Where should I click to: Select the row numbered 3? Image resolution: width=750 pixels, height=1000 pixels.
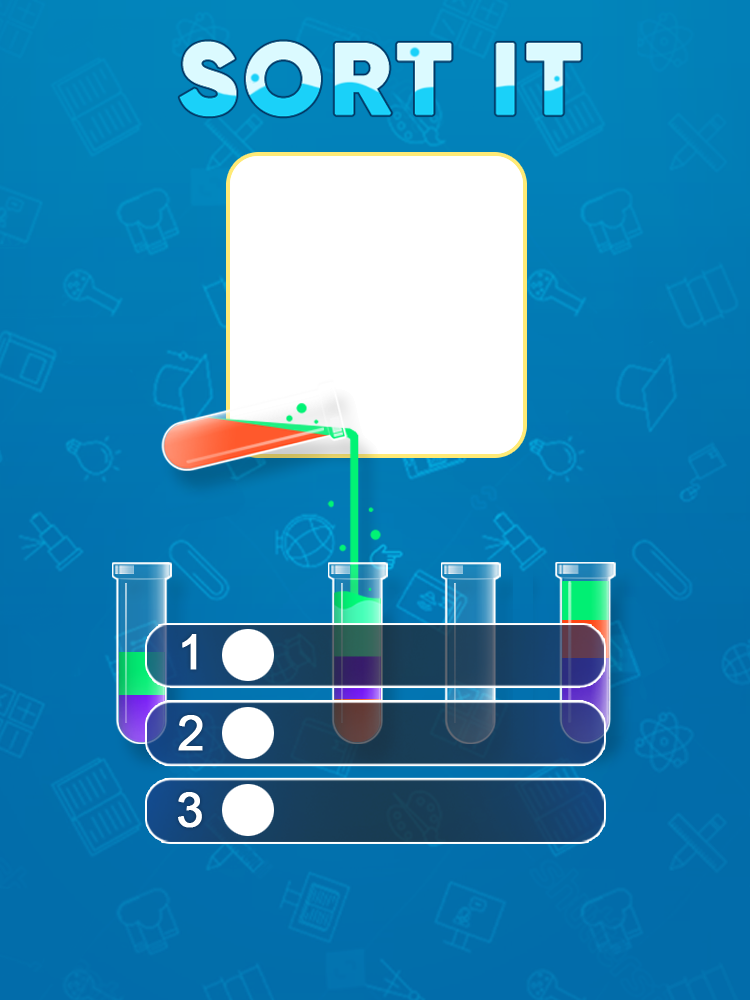[375, 810]
